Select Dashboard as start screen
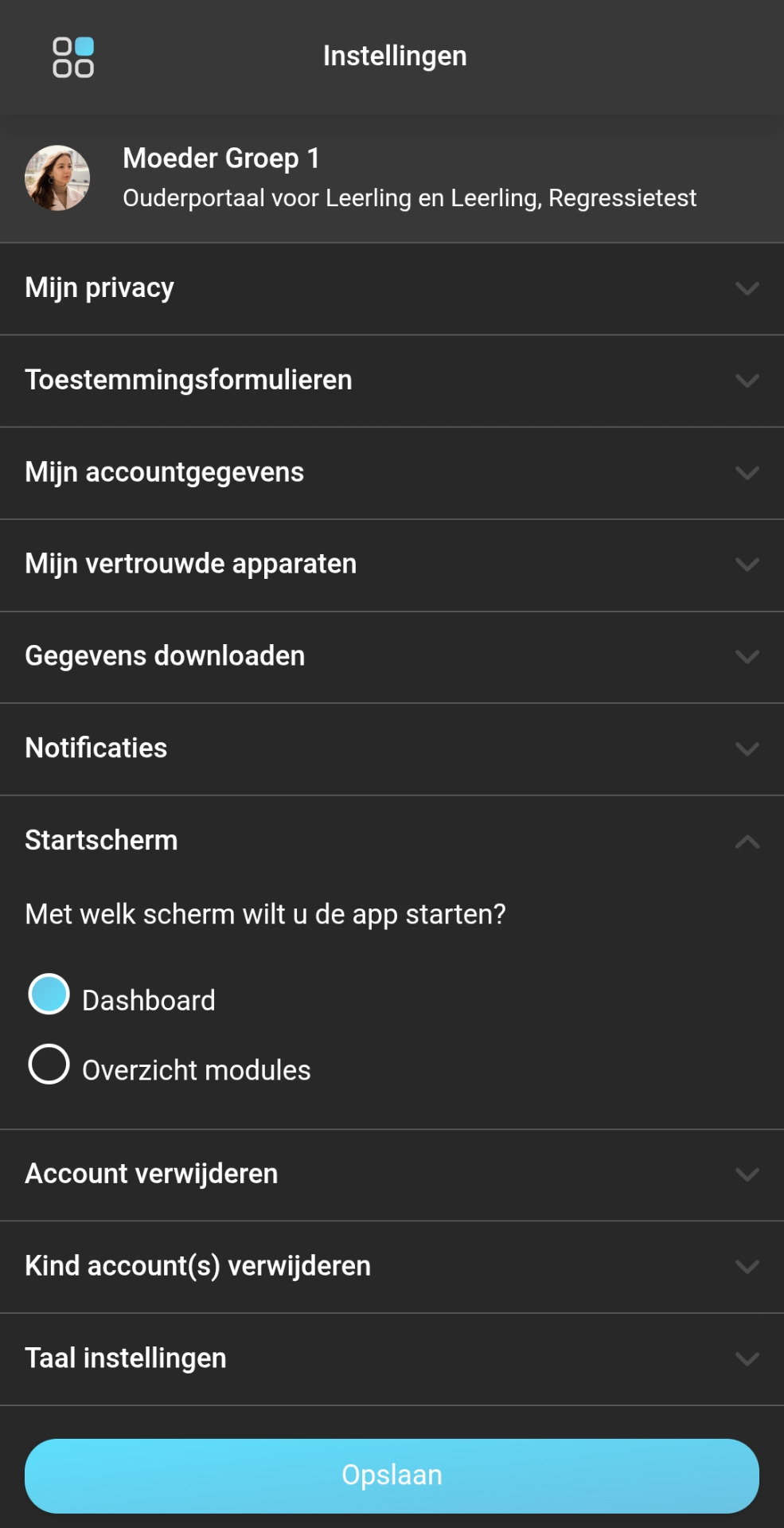 point(49,995)
